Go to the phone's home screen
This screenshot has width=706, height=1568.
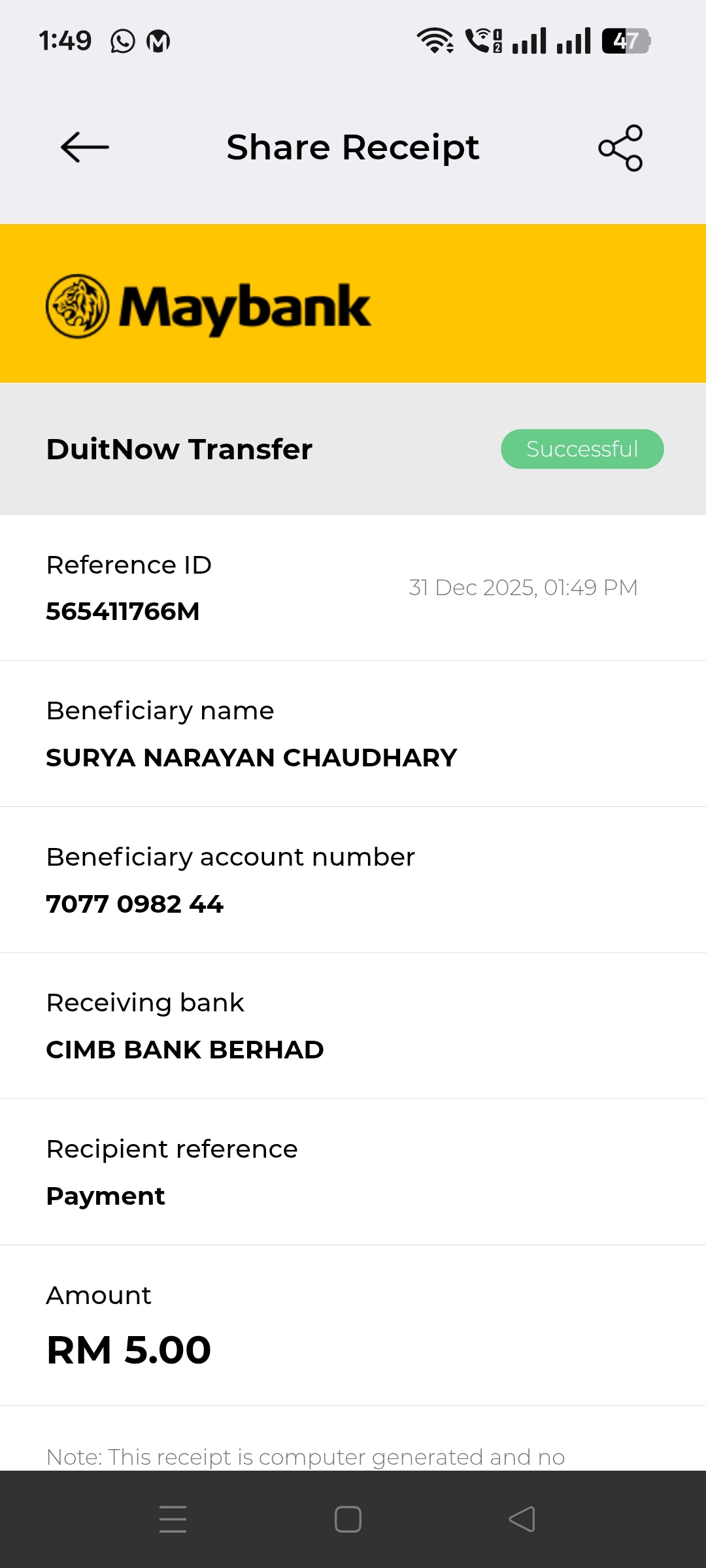click(x=348, y=1519)
